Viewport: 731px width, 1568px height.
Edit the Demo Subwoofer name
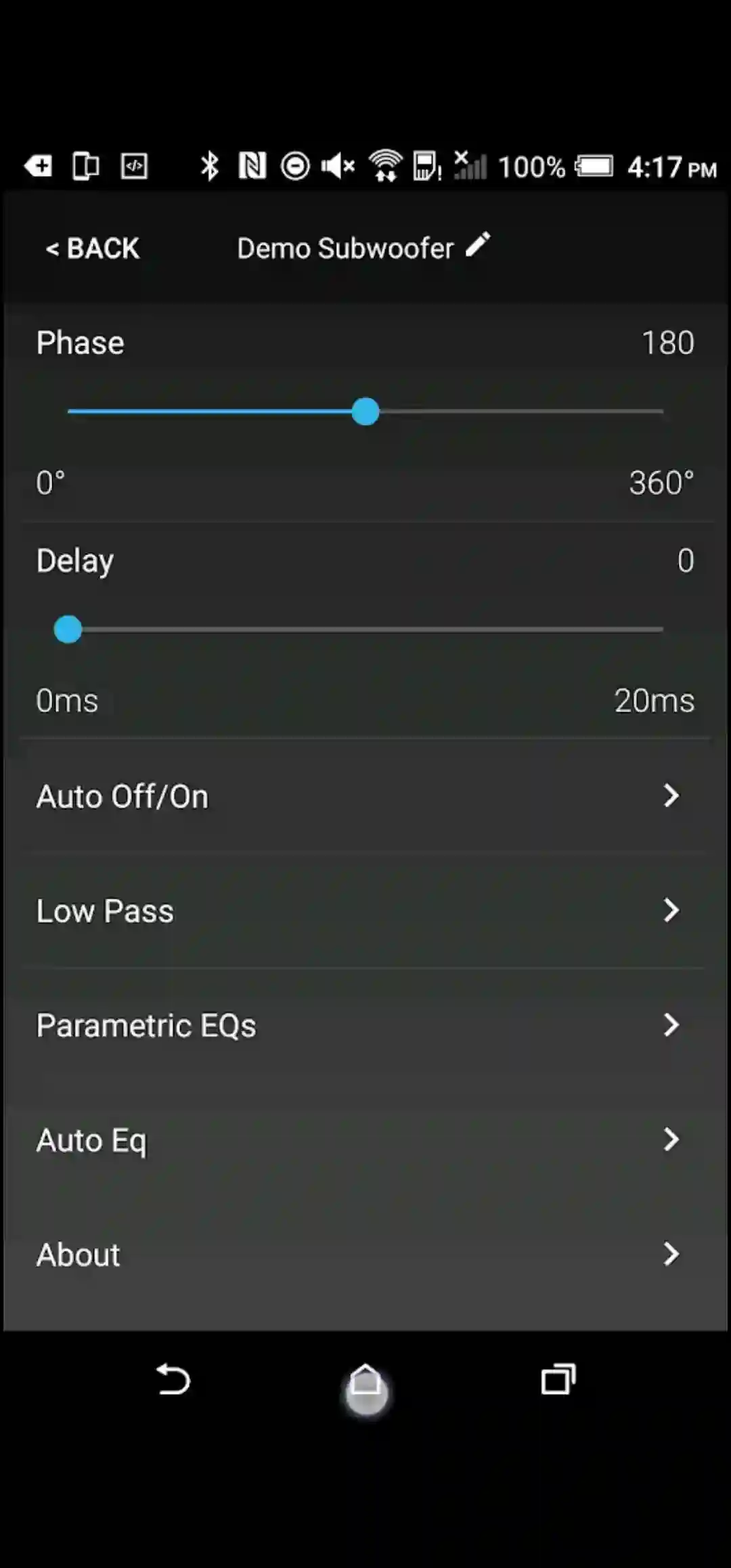(478, 245)
